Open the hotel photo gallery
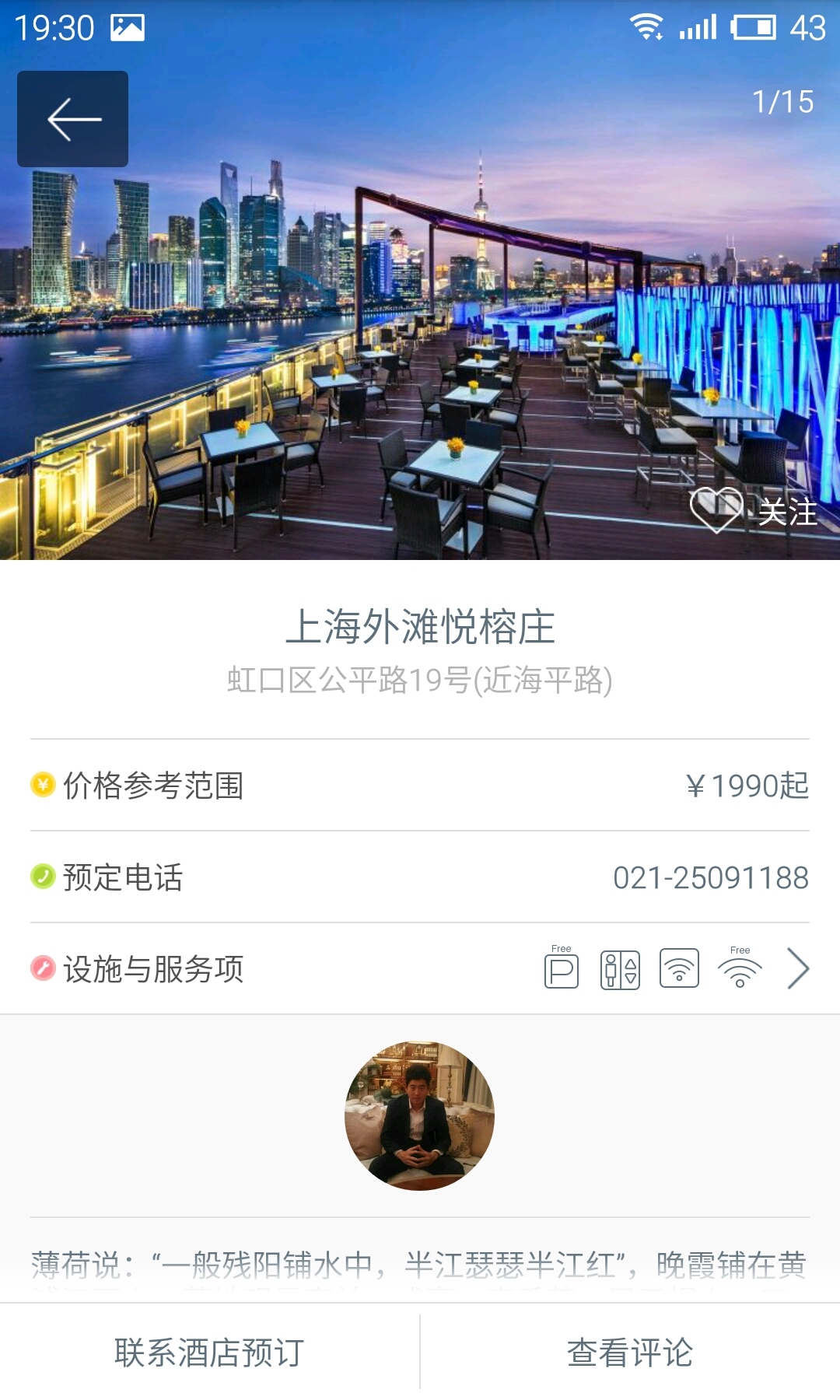 420,327
